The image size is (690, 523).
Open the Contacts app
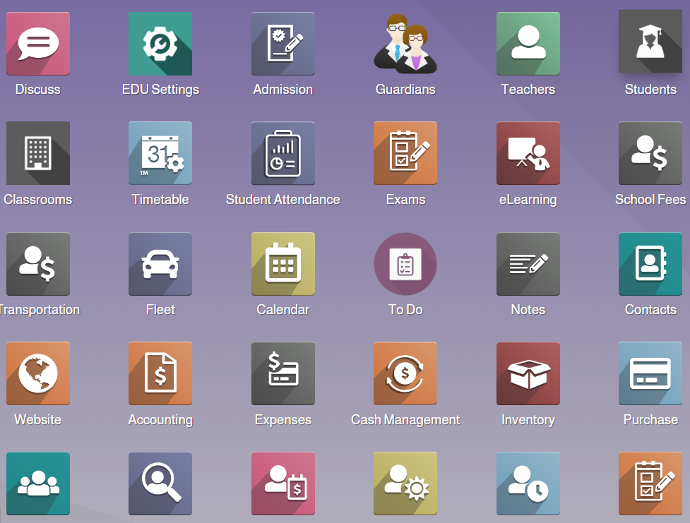click(x=650, y=264)
